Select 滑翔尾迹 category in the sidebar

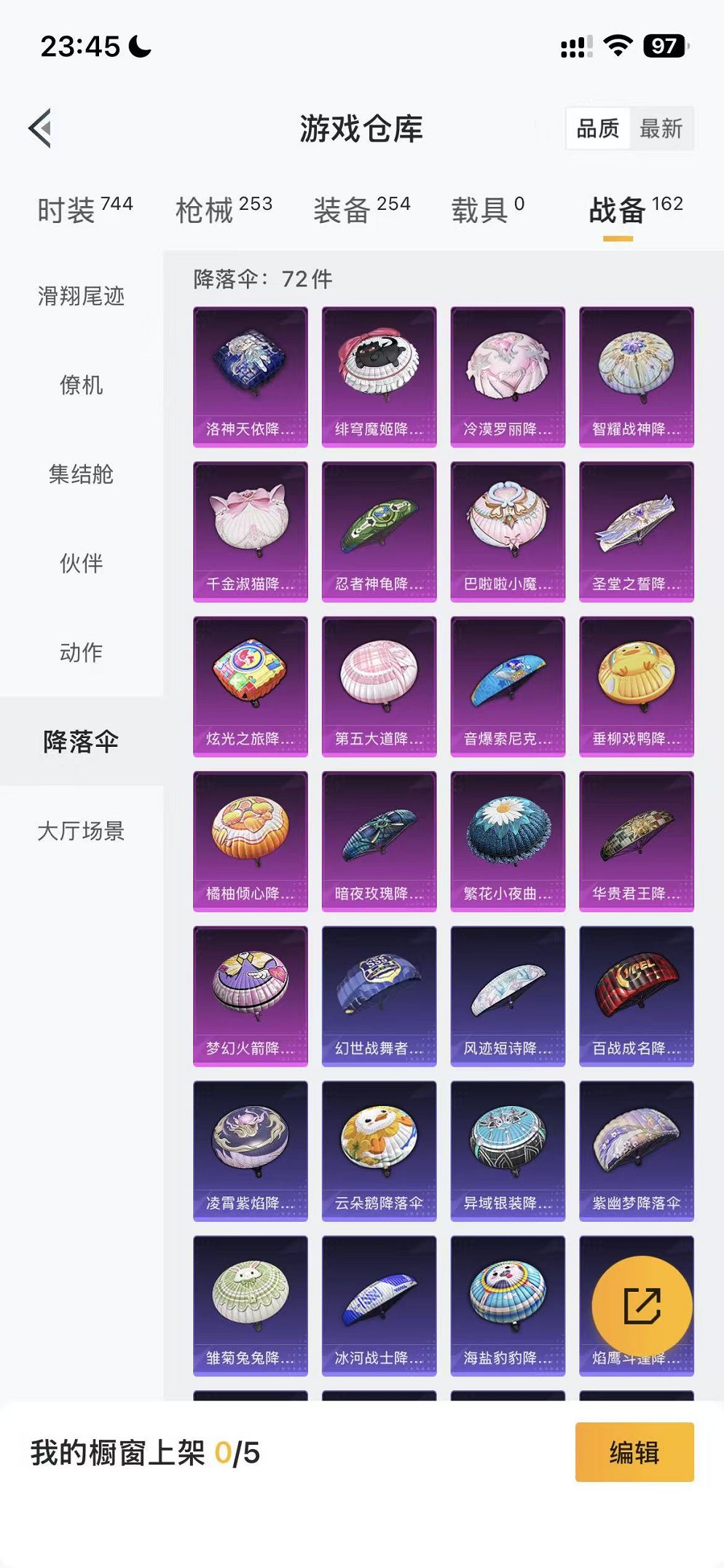pyautogui.click(x=80, y=296)
